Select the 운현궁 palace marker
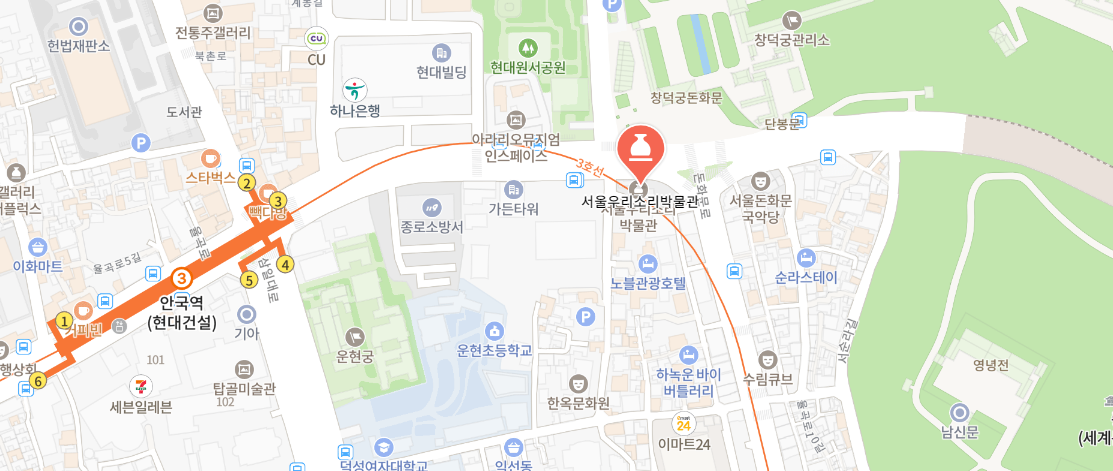 (355, 336)
